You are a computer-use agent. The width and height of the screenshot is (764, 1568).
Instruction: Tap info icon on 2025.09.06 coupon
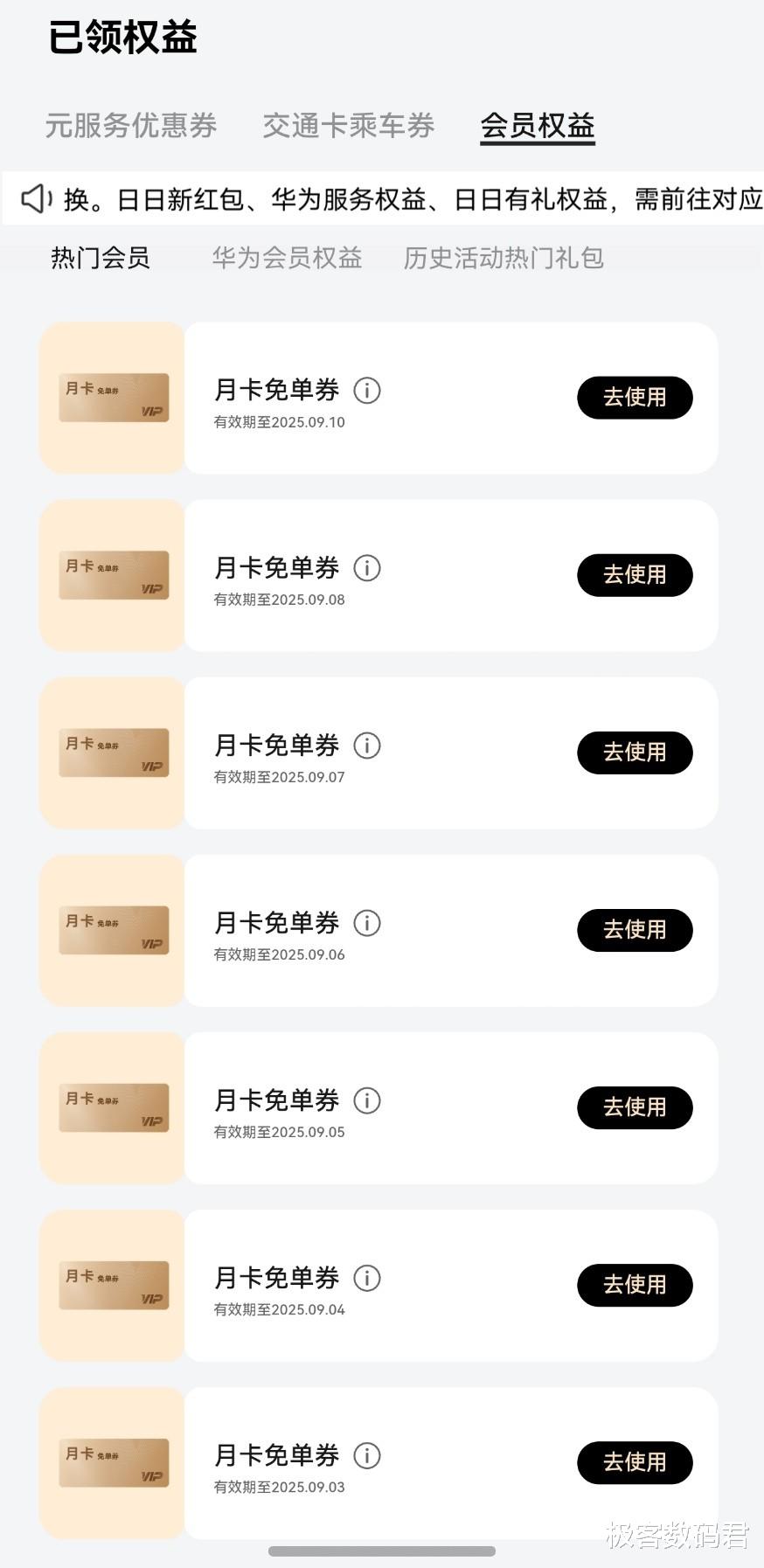[x=367, y=923]
